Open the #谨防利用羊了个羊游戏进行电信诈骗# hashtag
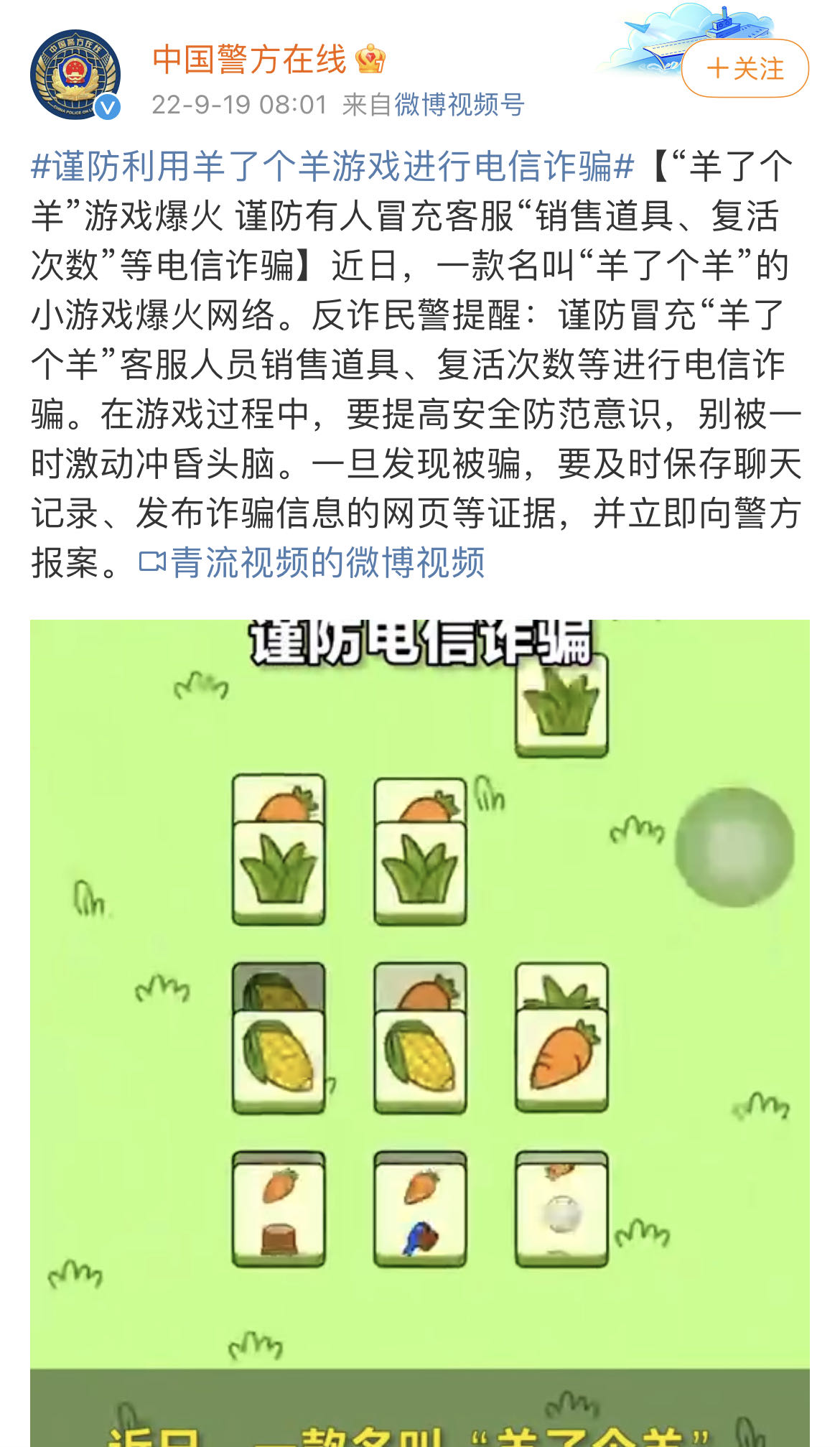Screen dimensions: 840x1447 [332, 167]
